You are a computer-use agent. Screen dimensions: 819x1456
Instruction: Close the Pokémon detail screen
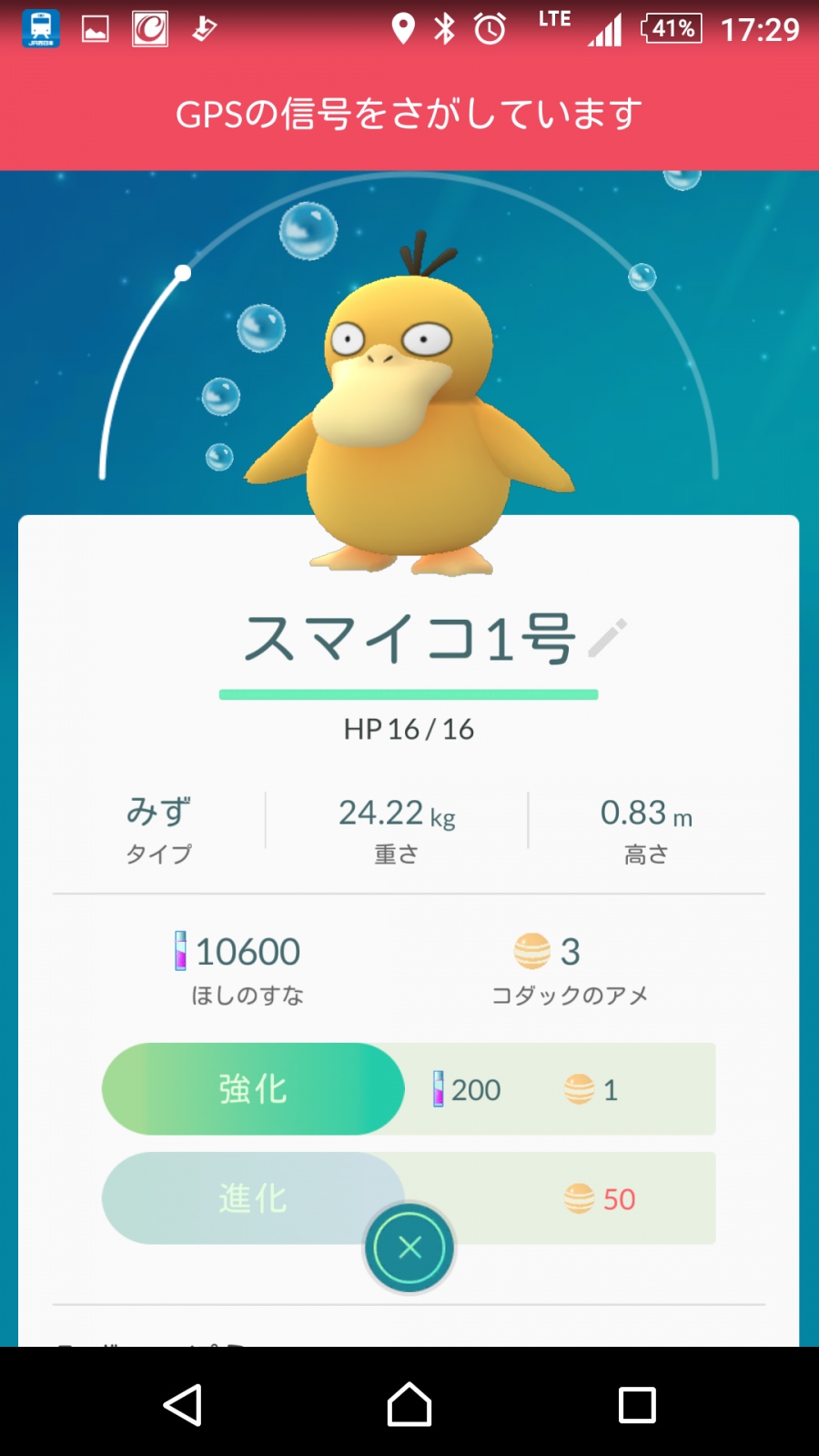click(x=409, y=1248)
